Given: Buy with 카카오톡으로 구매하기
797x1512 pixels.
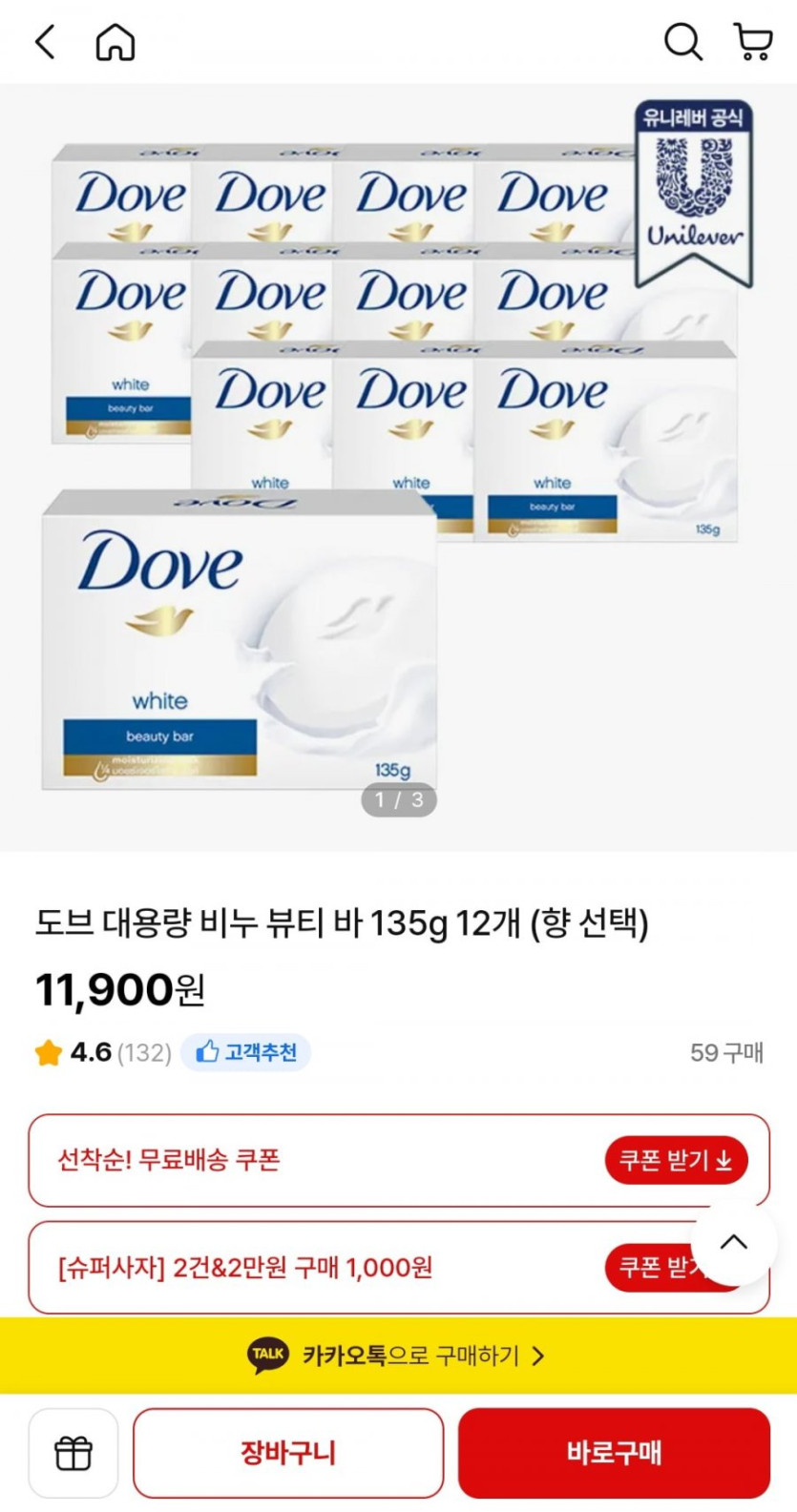Looking at the screenshot, I should [398, 1356].
